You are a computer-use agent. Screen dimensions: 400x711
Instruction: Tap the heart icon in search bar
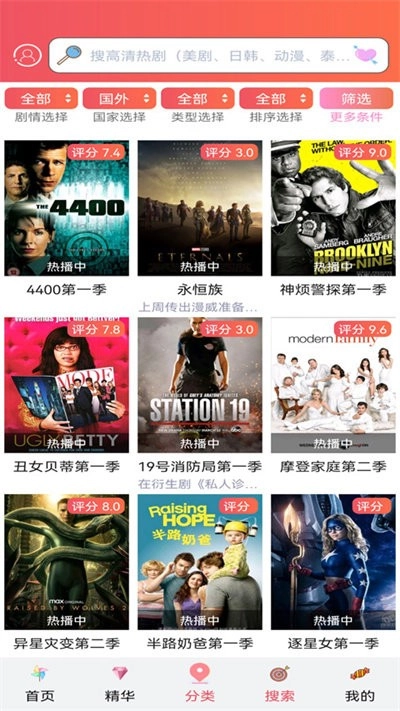365,55
